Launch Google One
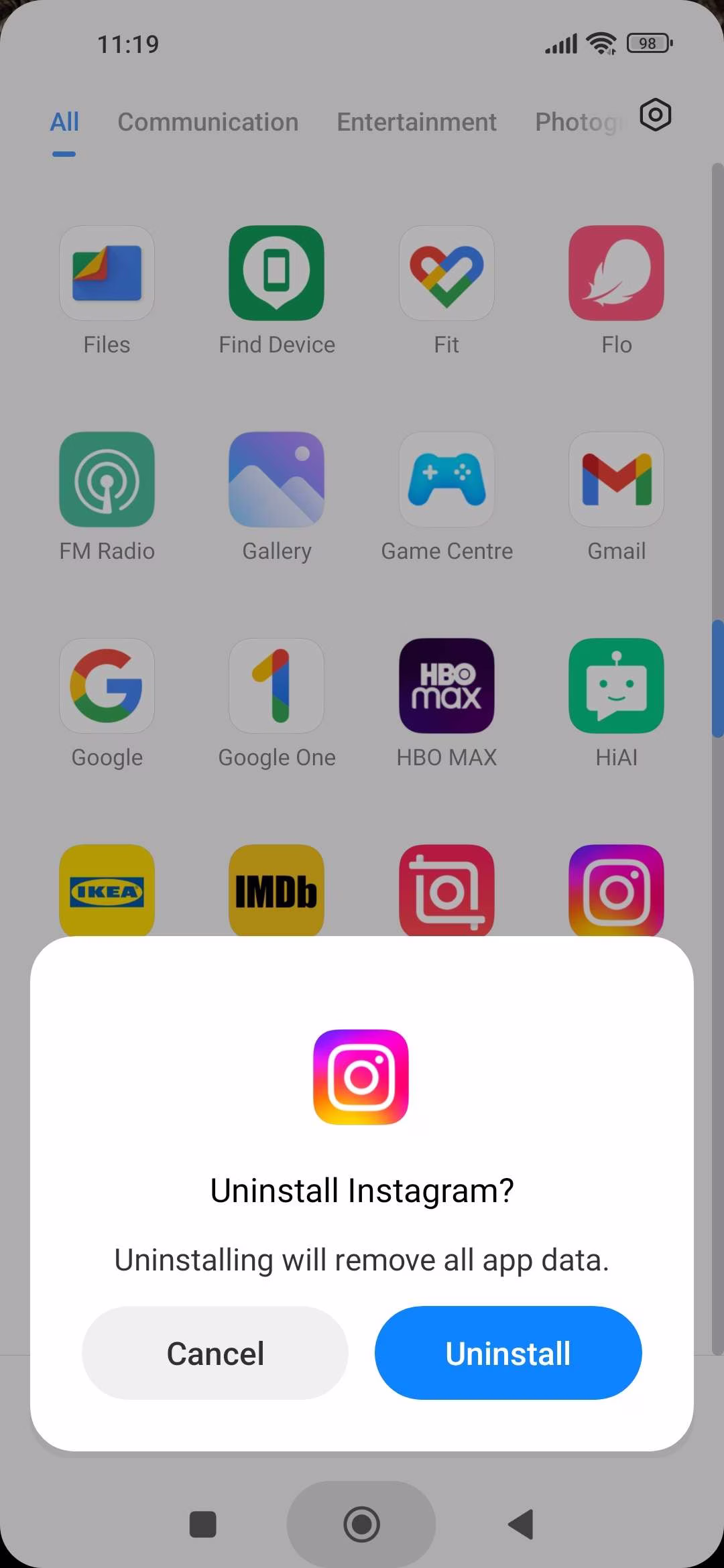724x1568 pixels. 276,685
